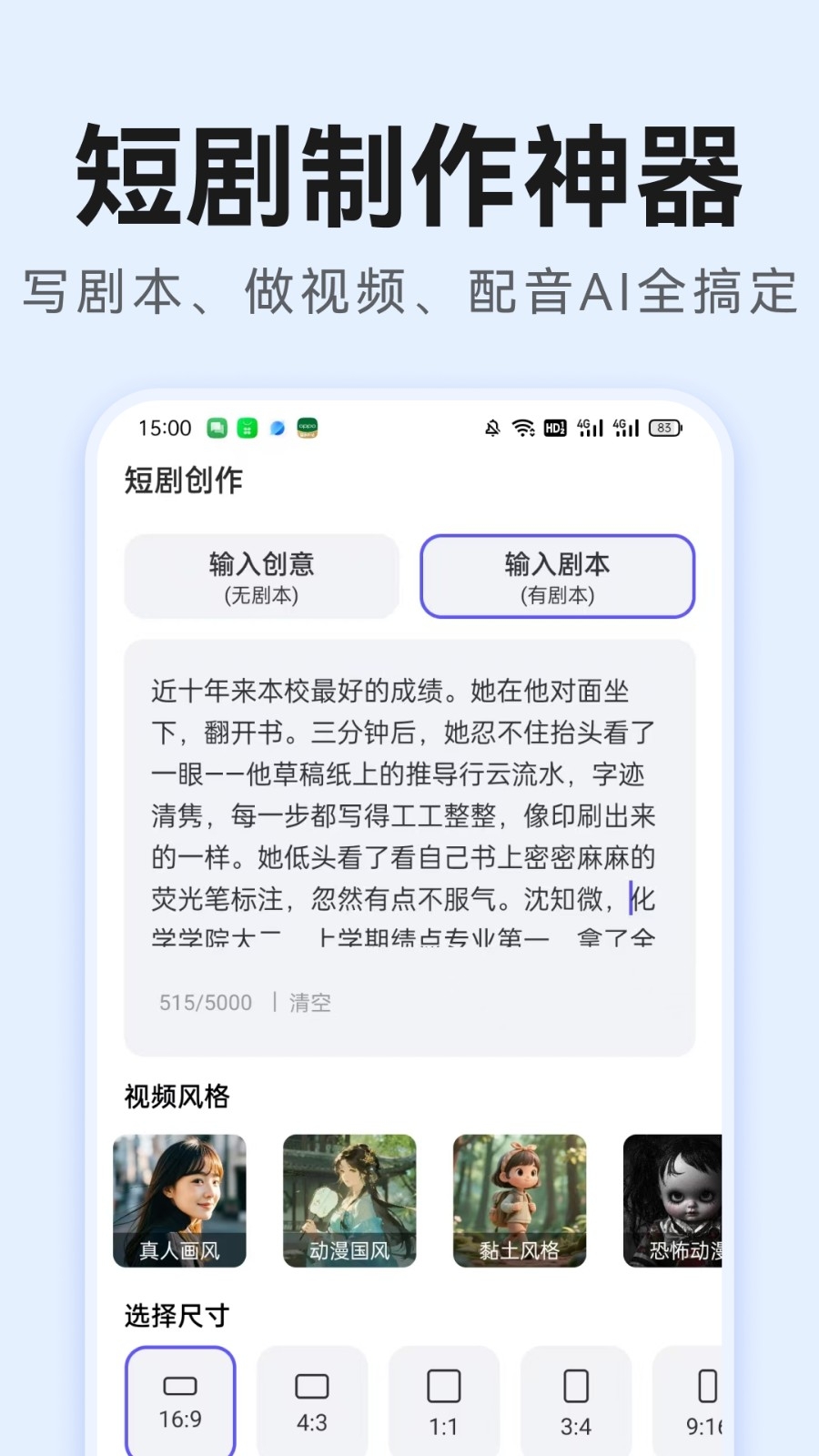Tap 清空 to clear the script text
Viewport: 819px width, 1456px height.
pos(310,1002)
